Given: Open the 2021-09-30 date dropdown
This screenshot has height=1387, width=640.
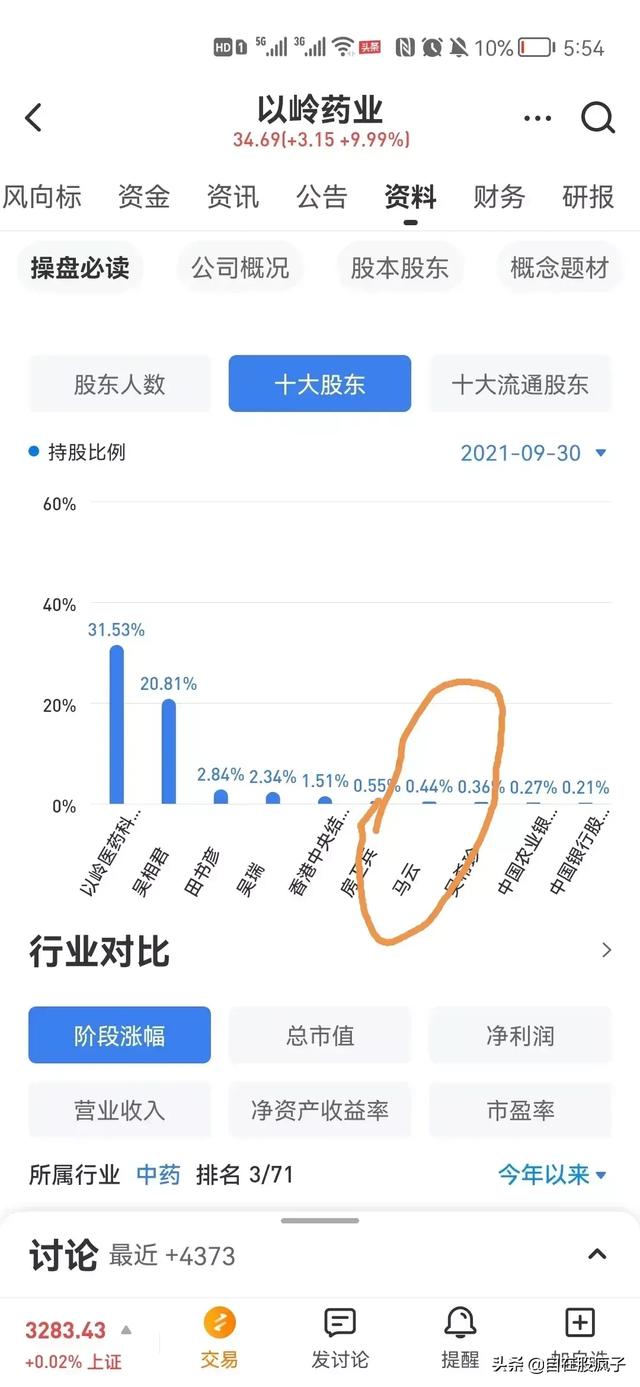Looking at the screenshot, I should (533, 453).
